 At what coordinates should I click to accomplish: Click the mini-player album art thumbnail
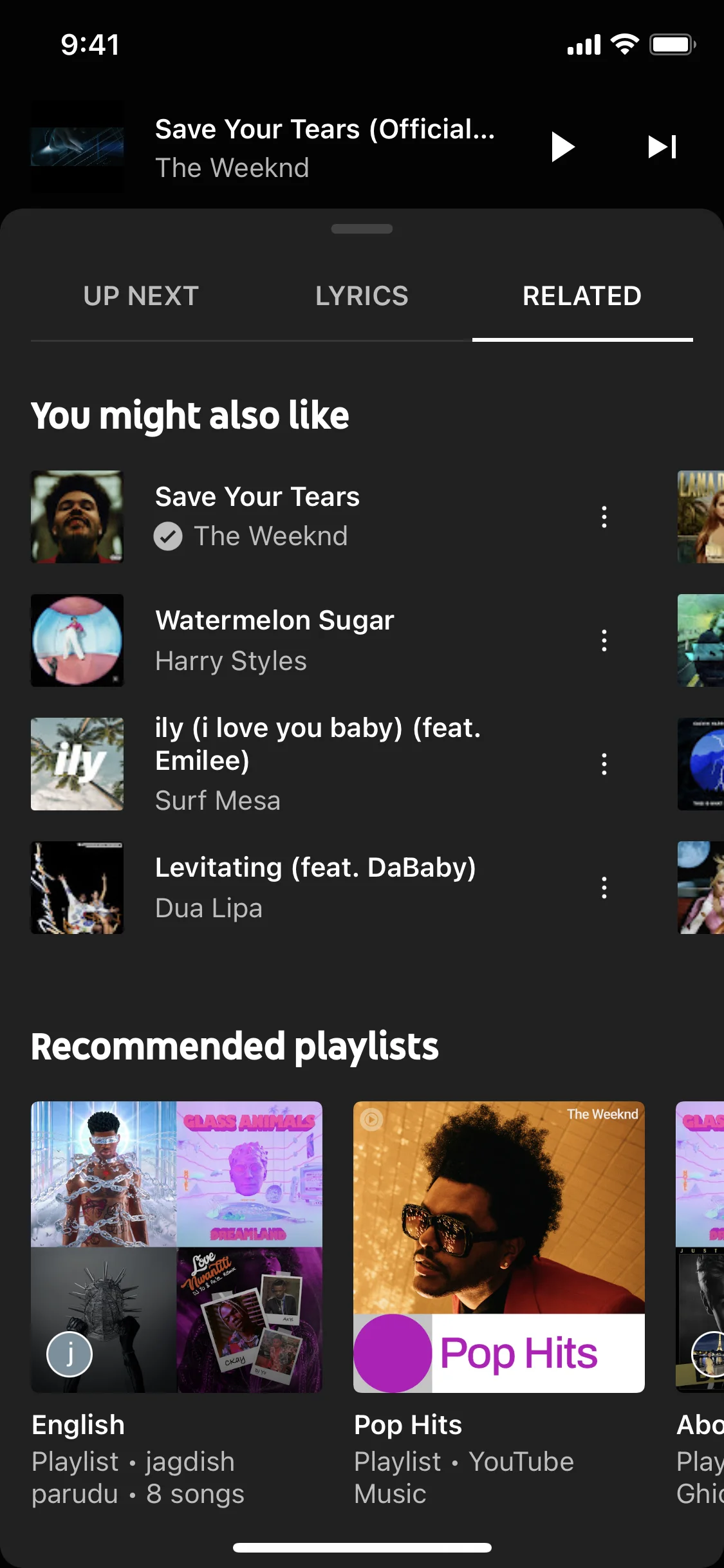click(77, 147)
